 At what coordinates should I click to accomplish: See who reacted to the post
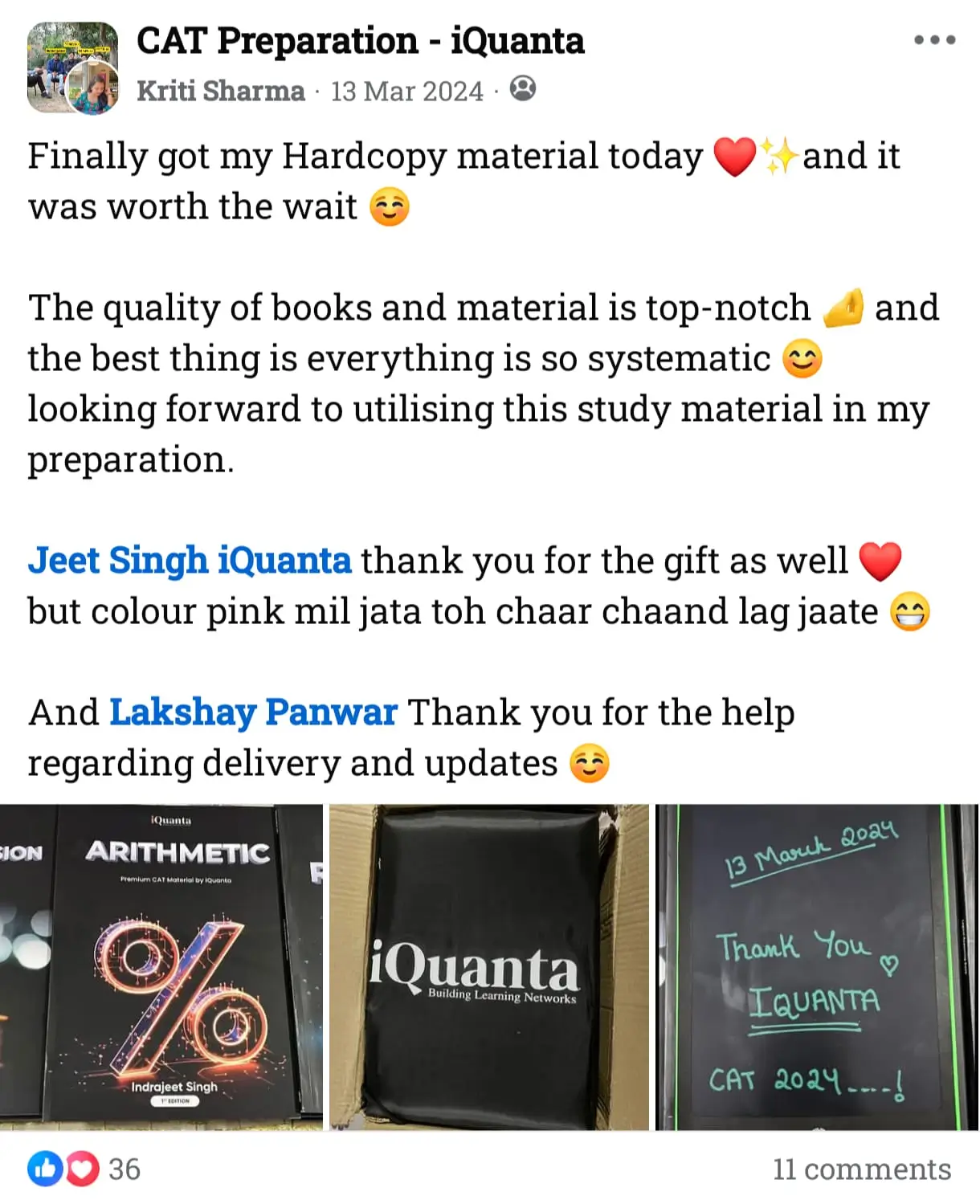tap(84, 1169)
